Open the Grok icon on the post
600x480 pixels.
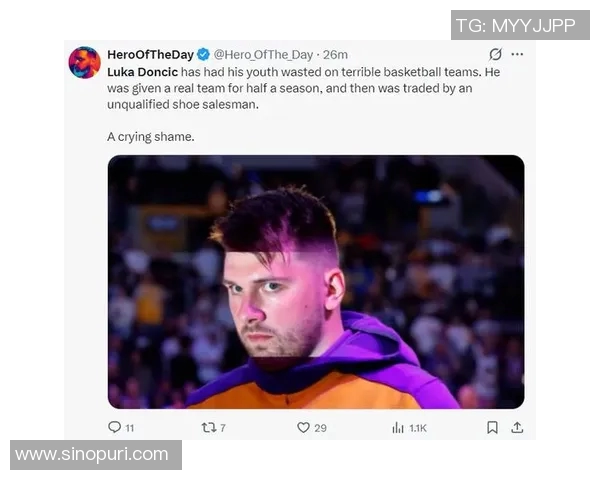click(495, 54)
